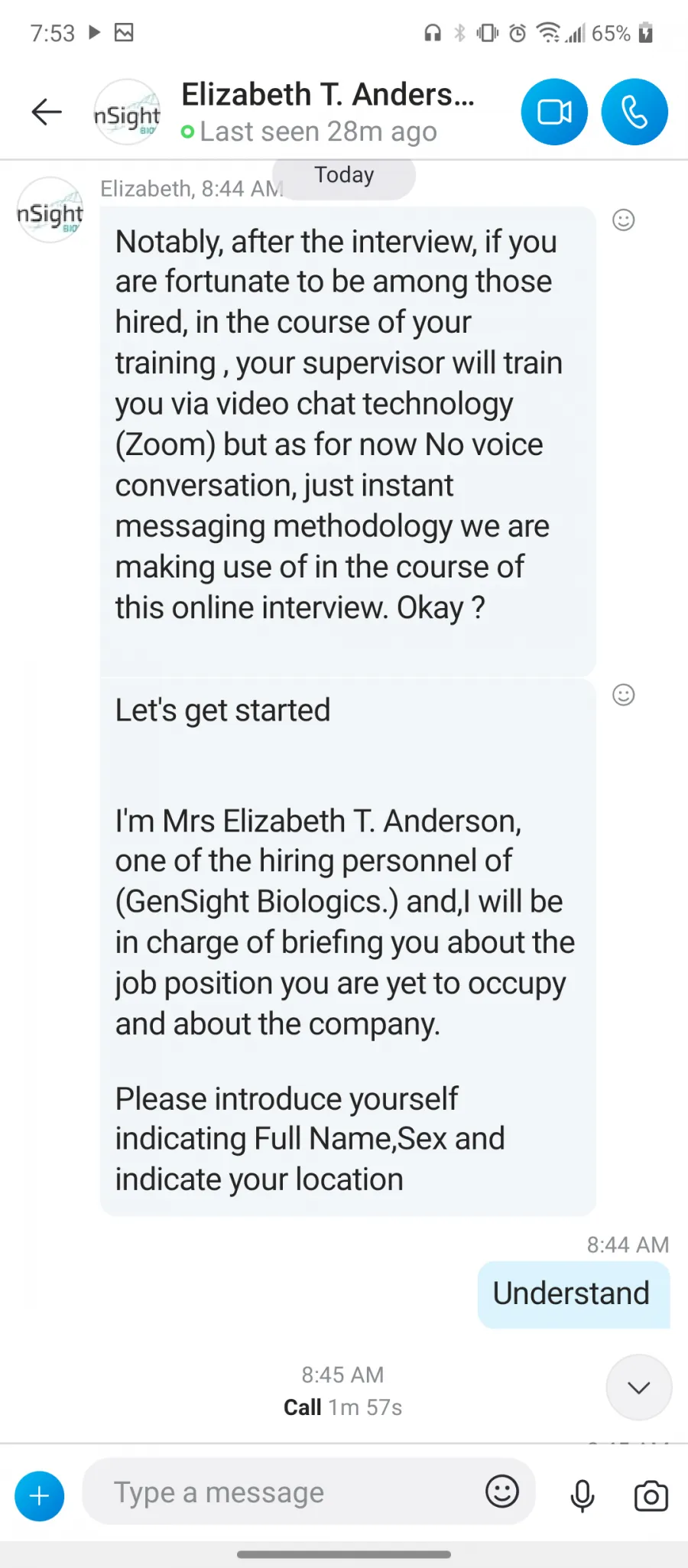
Task: Start a voice call with Elizabeth
Action: coord(634,112)
